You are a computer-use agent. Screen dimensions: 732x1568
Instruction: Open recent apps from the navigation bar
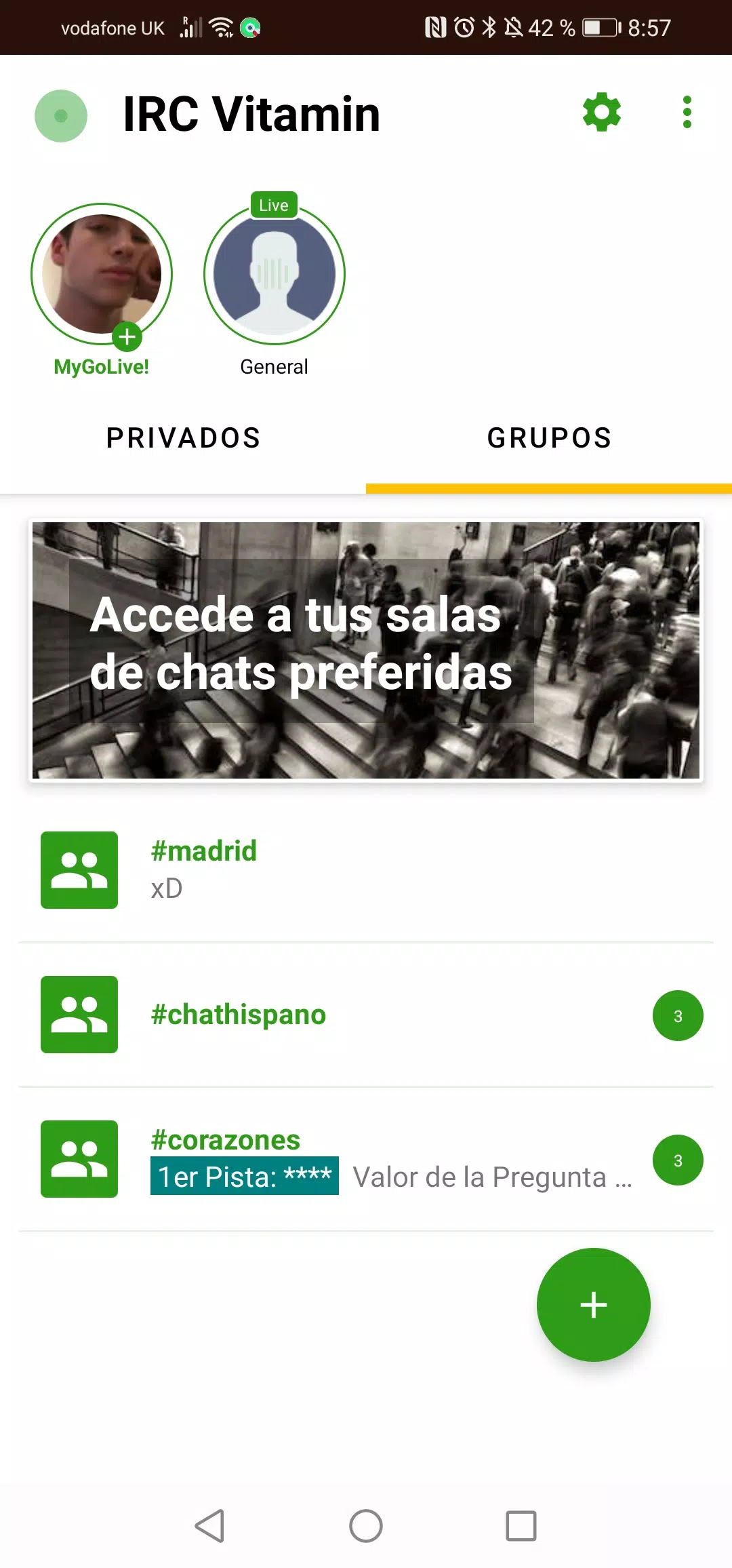coord(521,1526)
